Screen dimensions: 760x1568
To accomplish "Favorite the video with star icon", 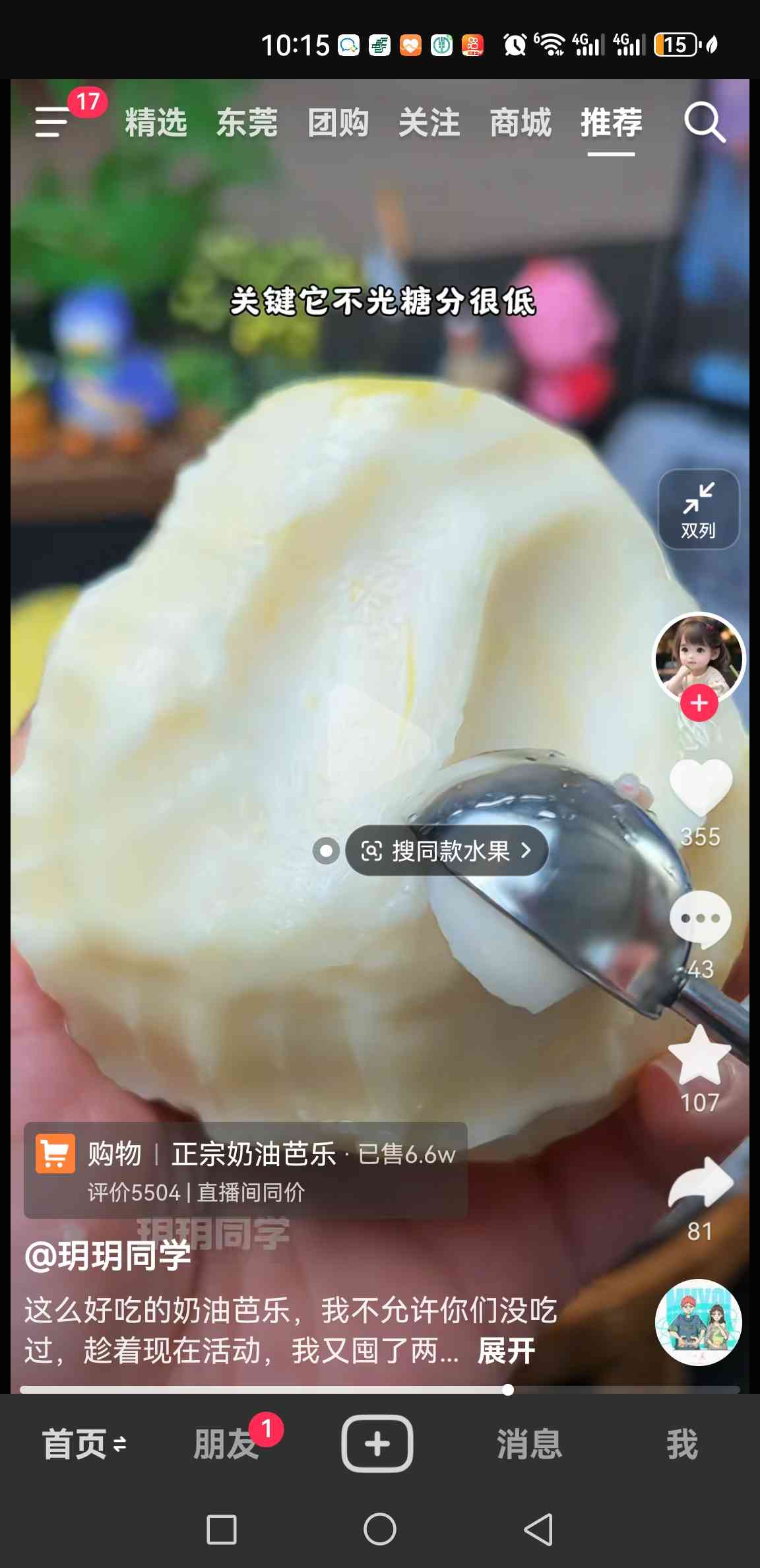I will (x=700, y=1055).
